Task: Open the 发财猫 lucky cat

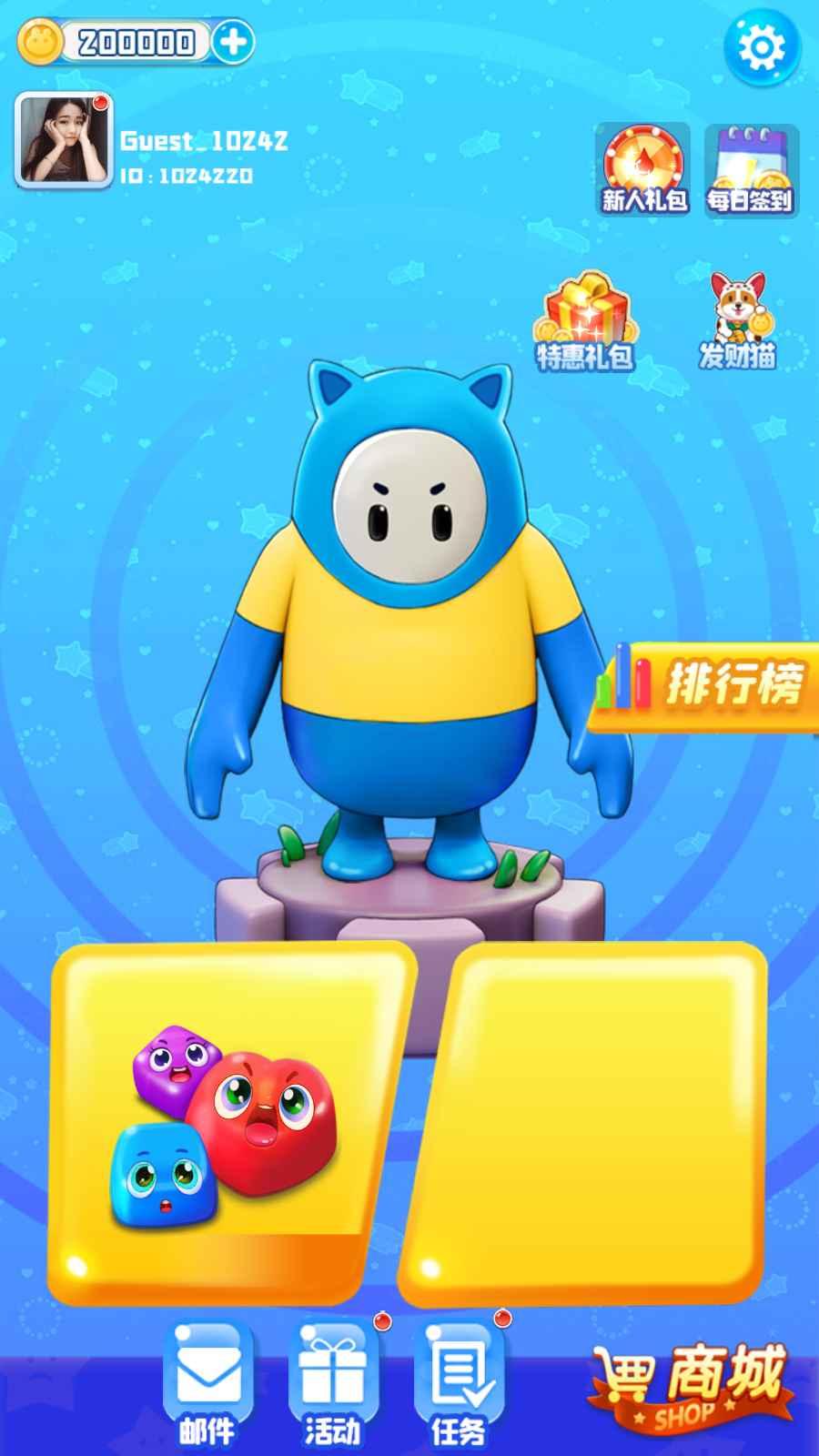Action: [738, 322]
